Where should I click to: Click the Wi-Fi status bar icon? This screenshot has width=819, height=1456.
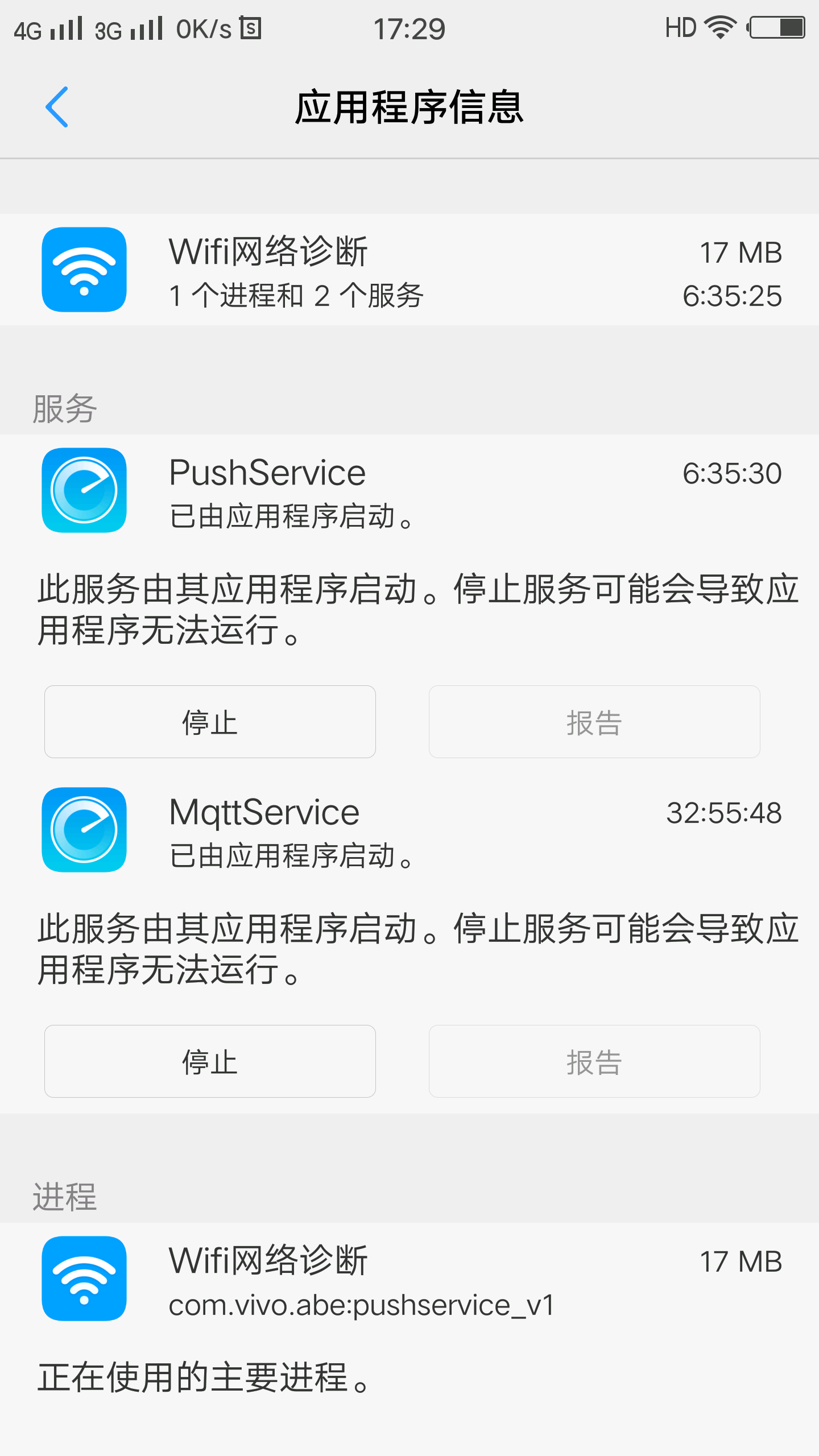point(721,27)
